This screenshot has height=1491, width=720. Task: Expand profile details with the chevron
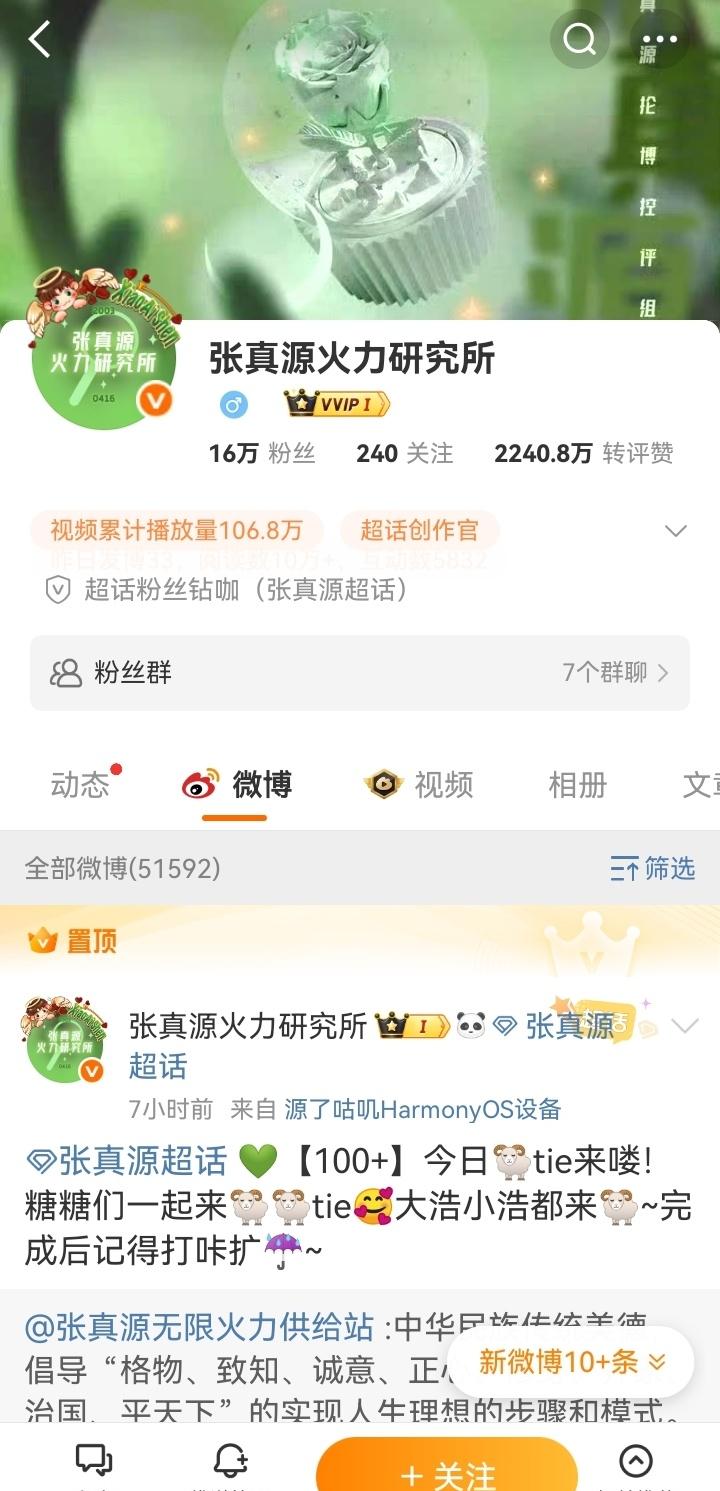coord(676,531)
